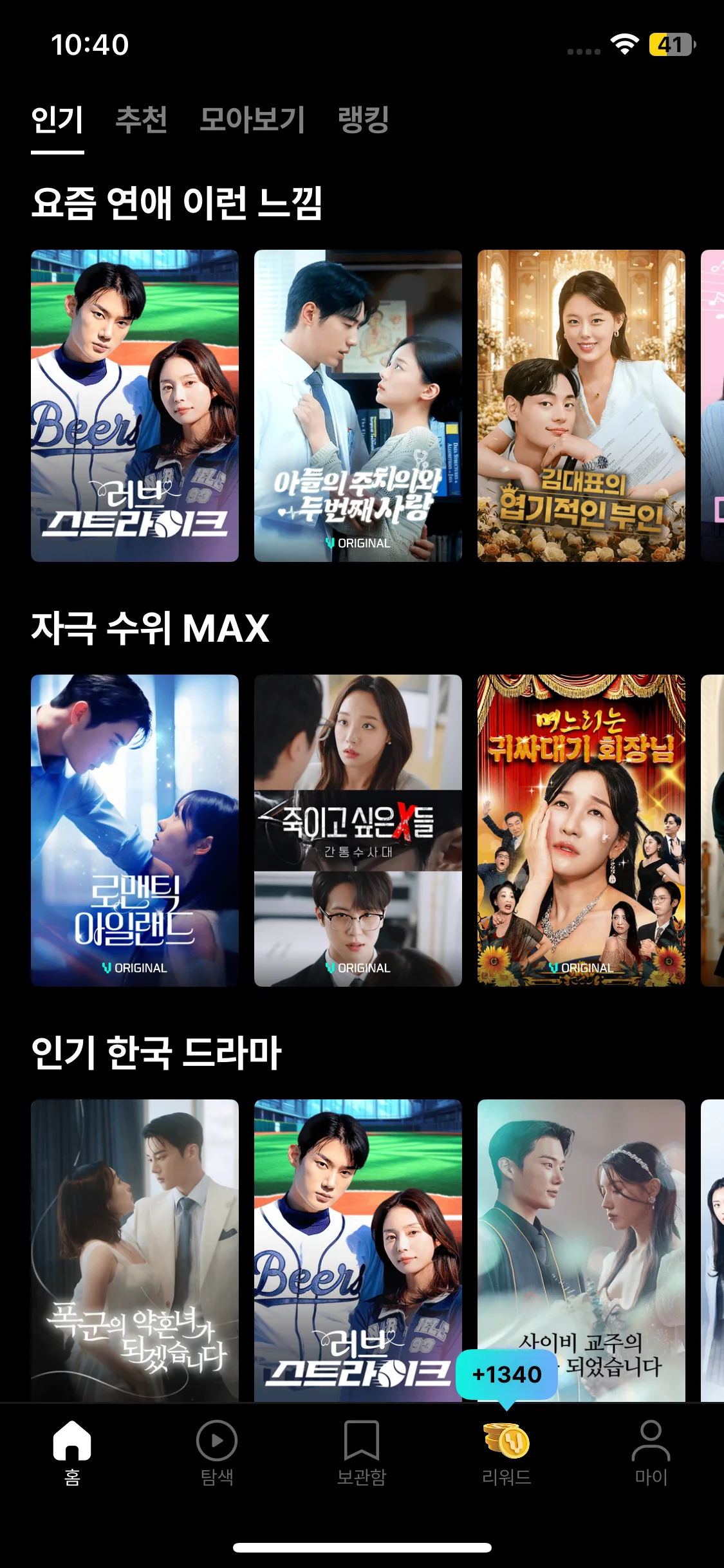The image size is (724, 1568).
Task: Open 사이비 교주의 drama tile
Action: click(581, 1223)
